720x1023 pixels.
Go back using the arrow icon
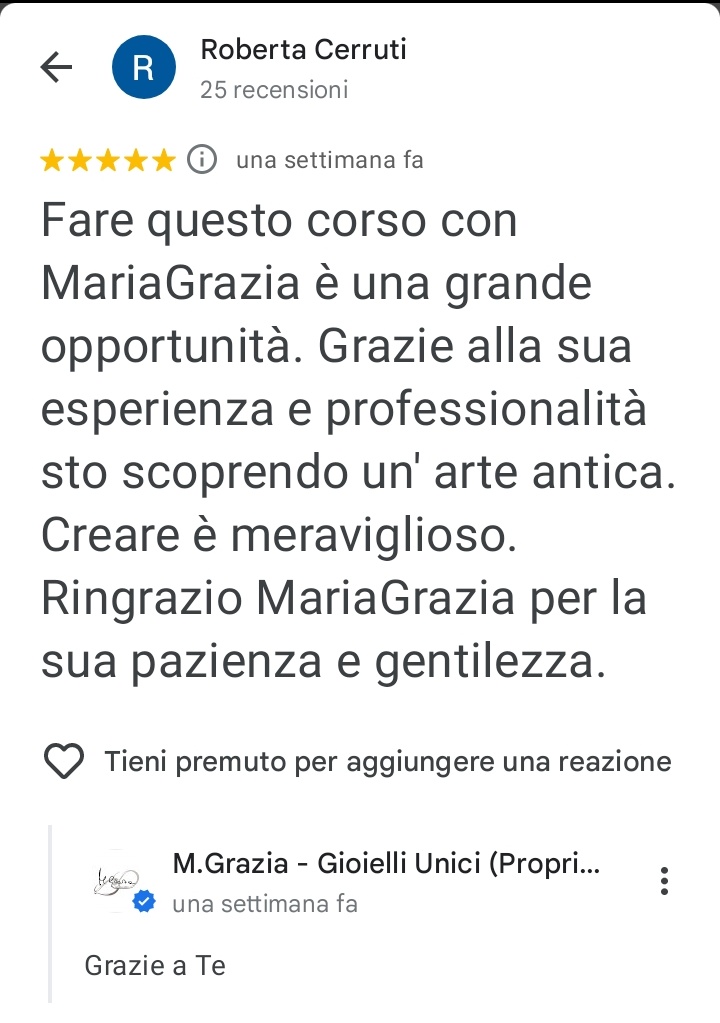click(x=56, y=67)
